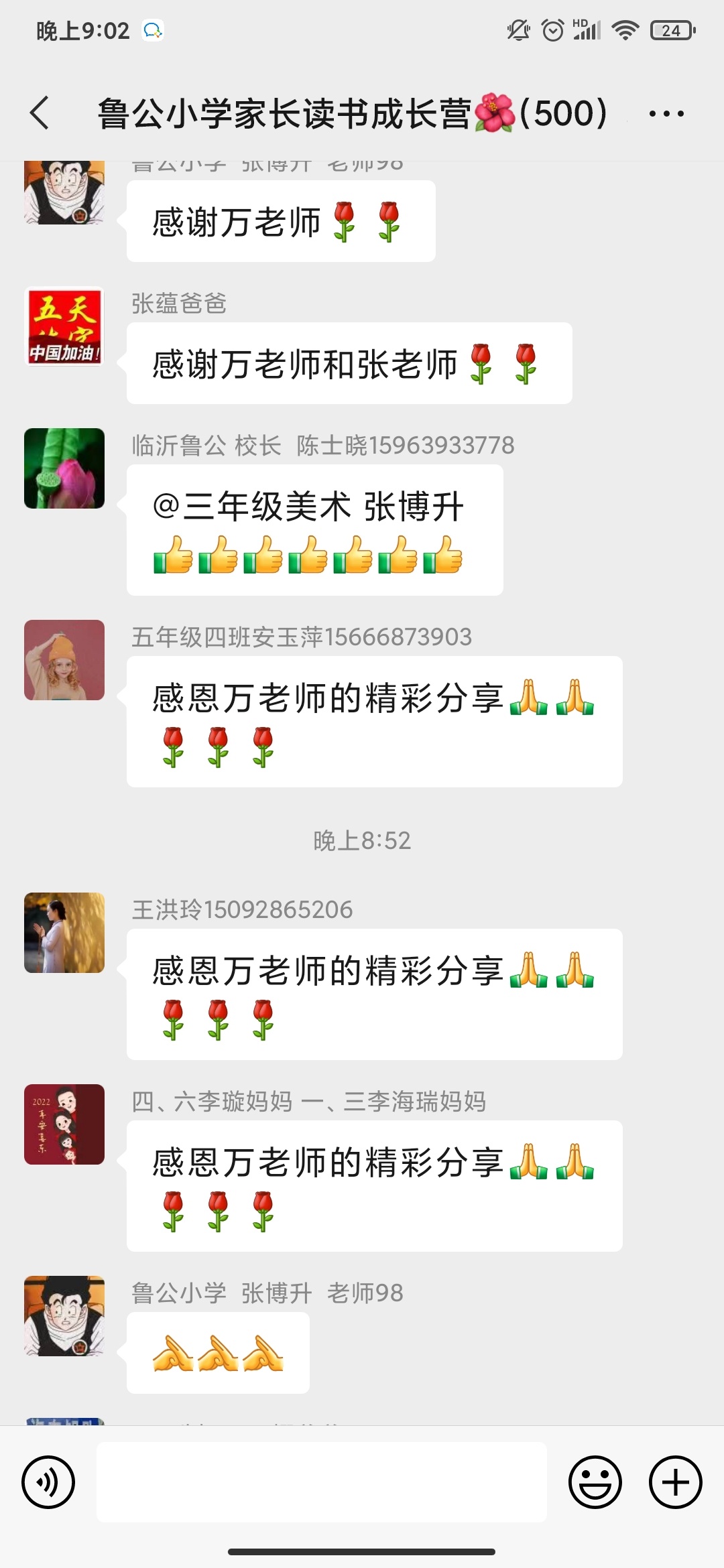
Task: Open the attachment plus menu
Action: tap(674, 1482)
